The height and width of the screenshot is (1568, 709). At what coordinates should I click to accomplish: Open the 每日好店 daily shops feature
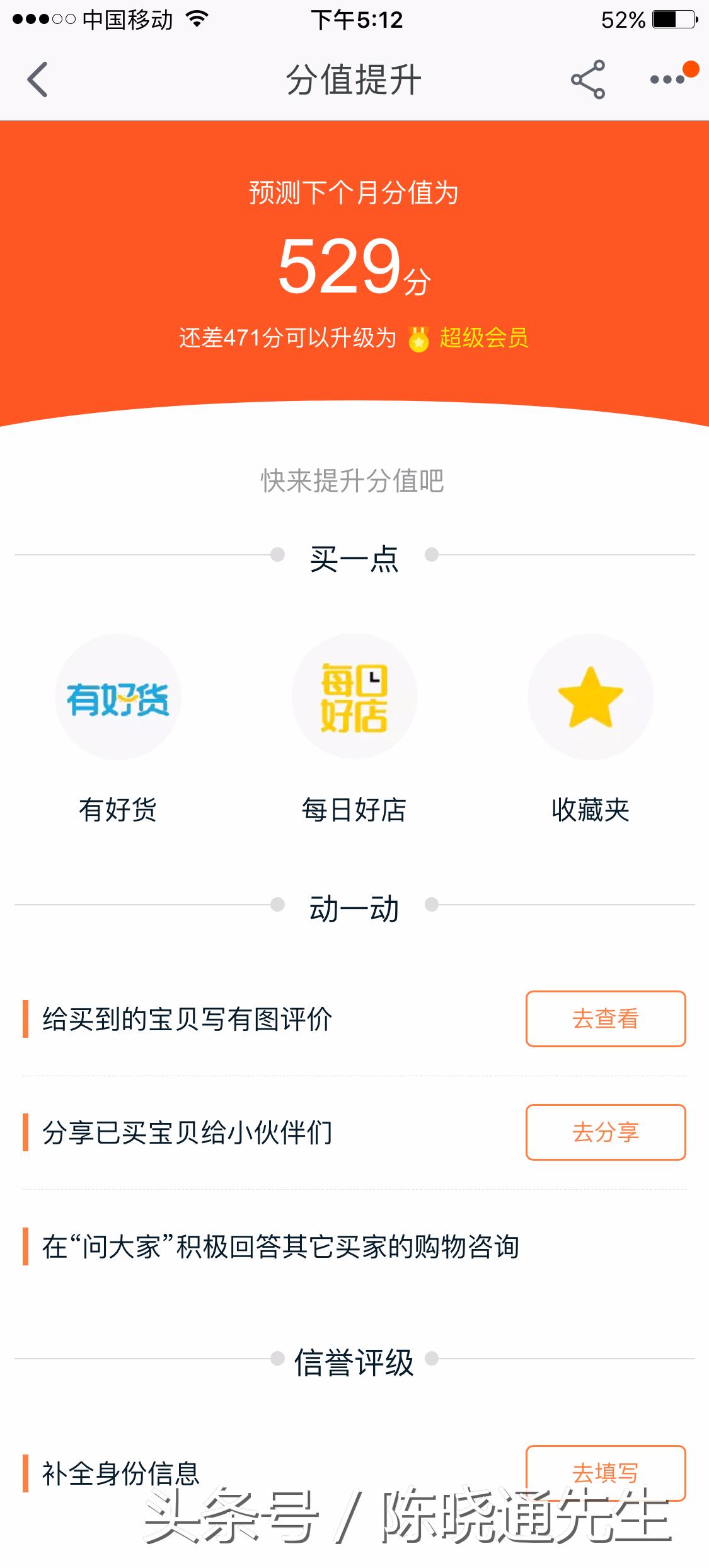[x=354, y=697]
